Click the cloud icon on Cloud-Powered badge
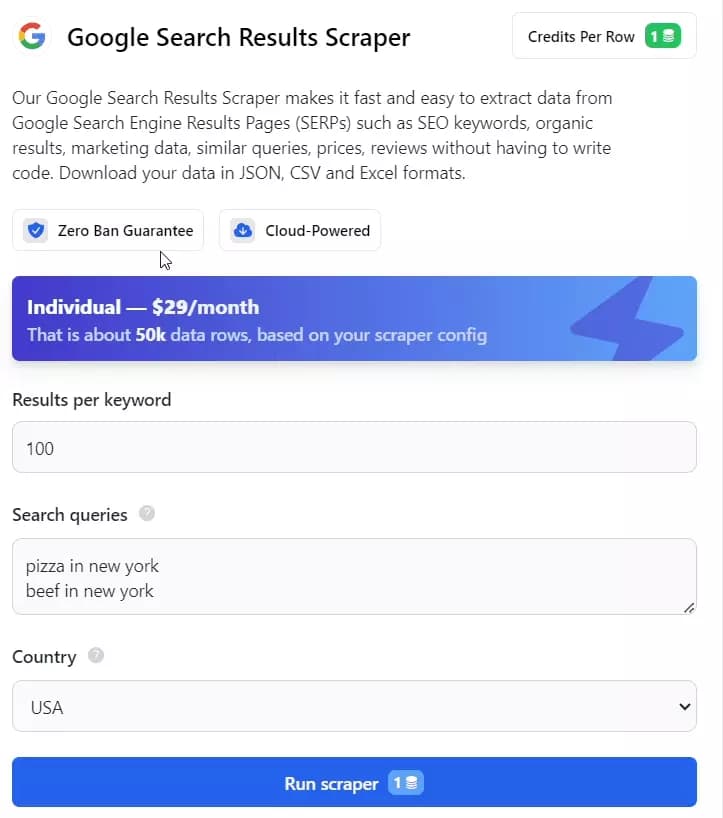723x818 pixels. pyautogui.click(x=242, y=230)
